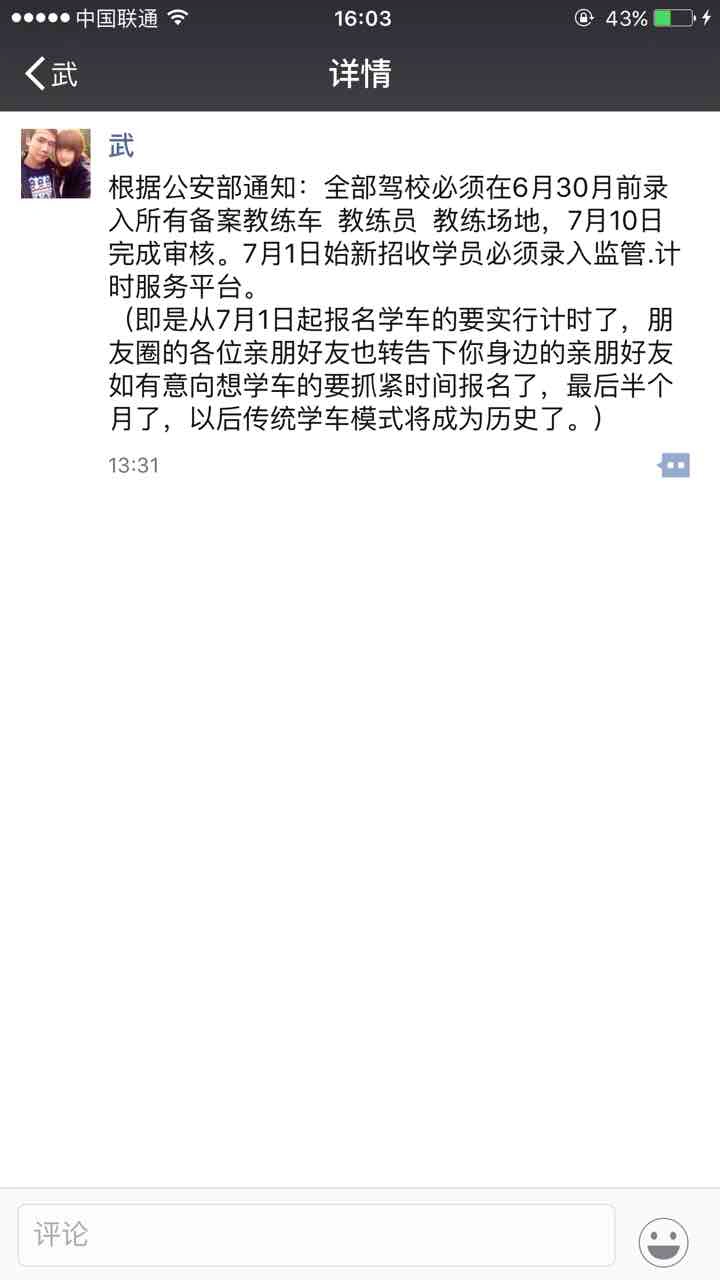Open profile via the name 武

click(x=121, y=146)
